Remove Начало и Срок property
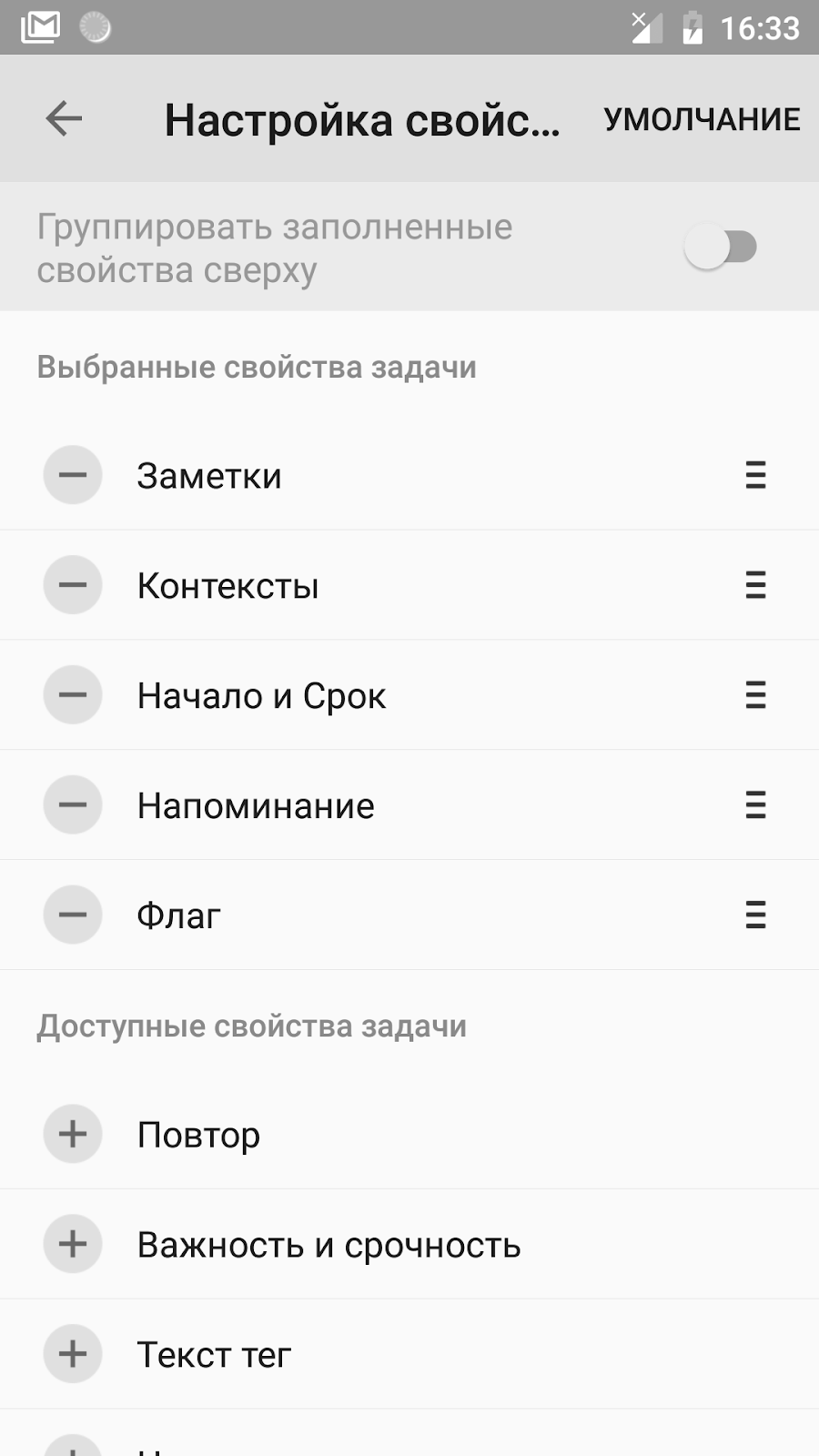This screenshot has width=819, height=1456. coord(73,695)
